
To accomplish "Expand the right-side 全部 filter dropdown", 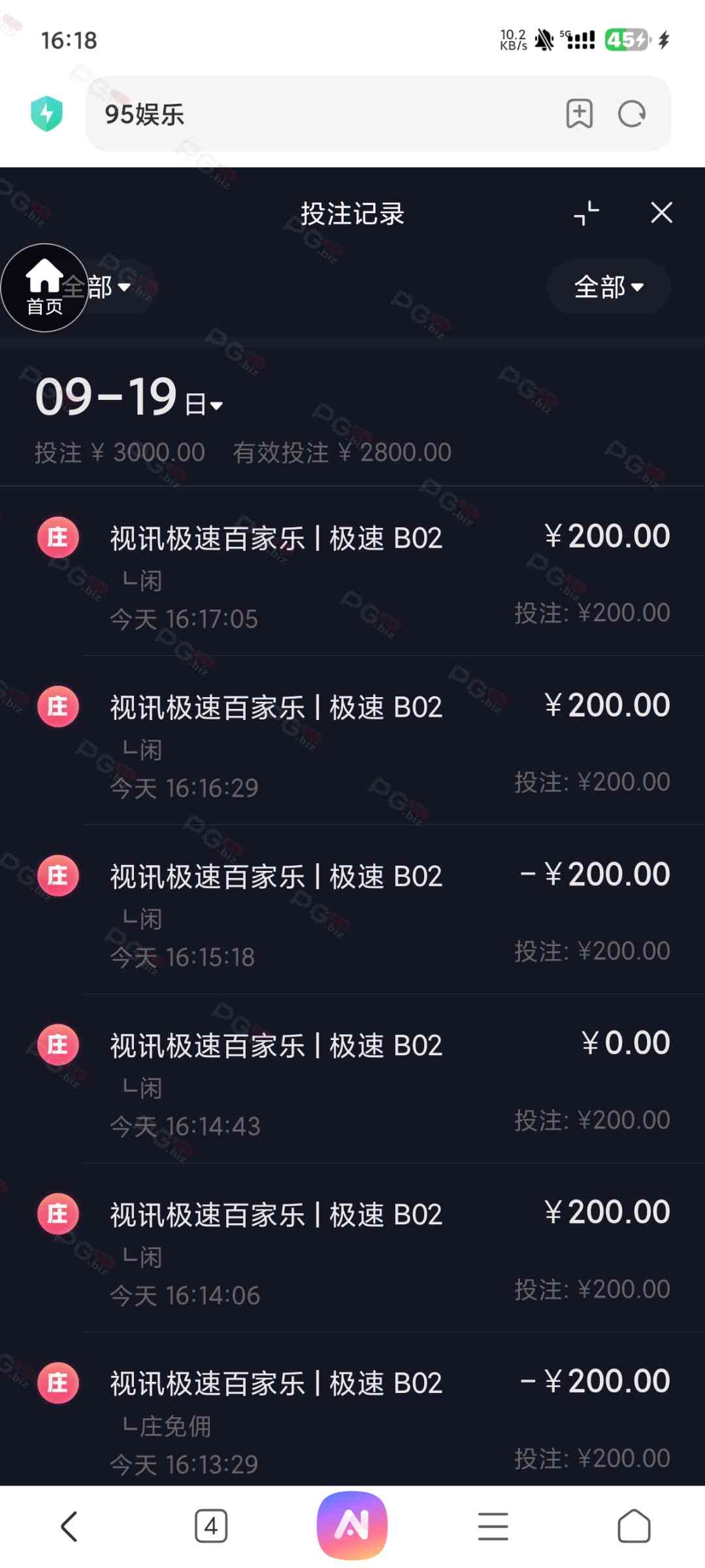I will 608,287.
